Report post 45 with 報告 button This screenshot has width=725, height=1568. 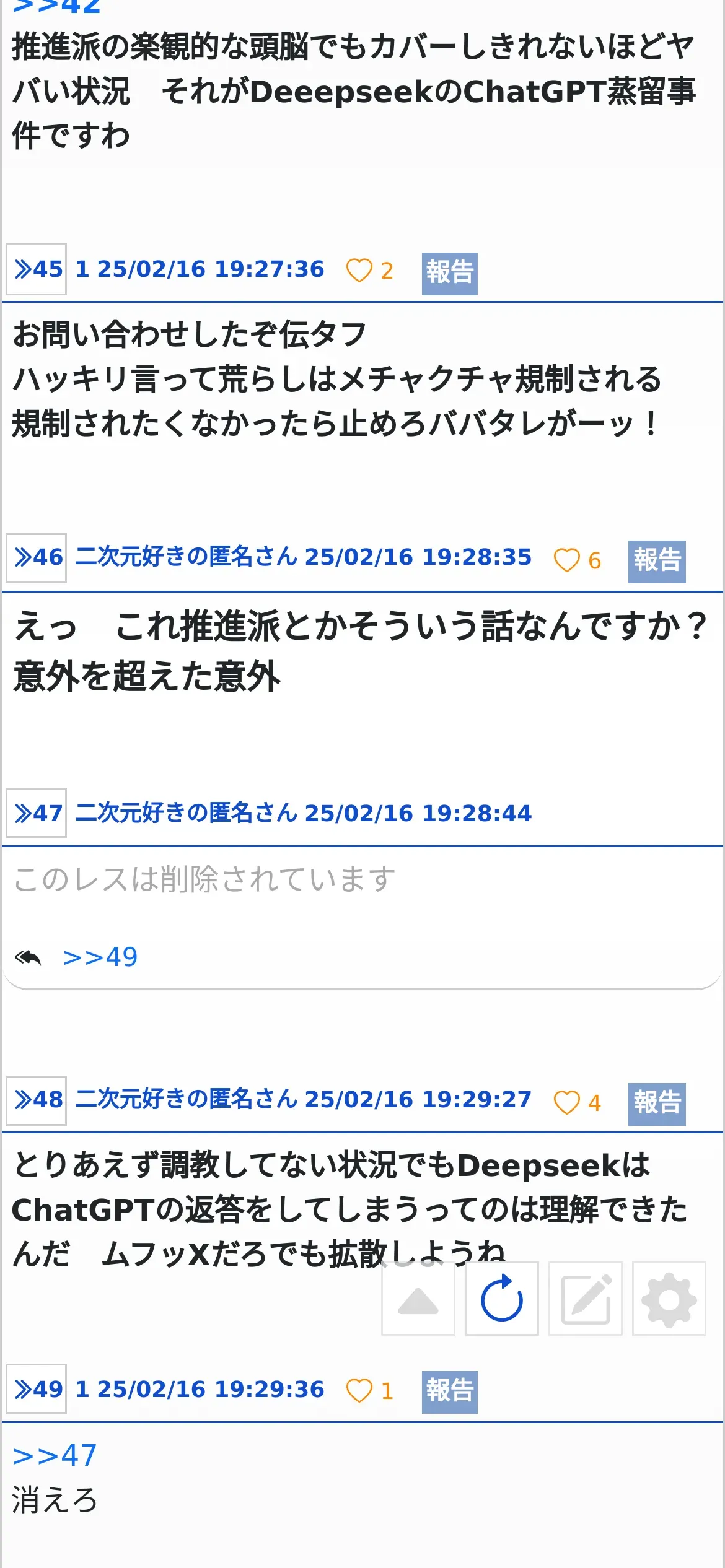(x=449, y=273)
